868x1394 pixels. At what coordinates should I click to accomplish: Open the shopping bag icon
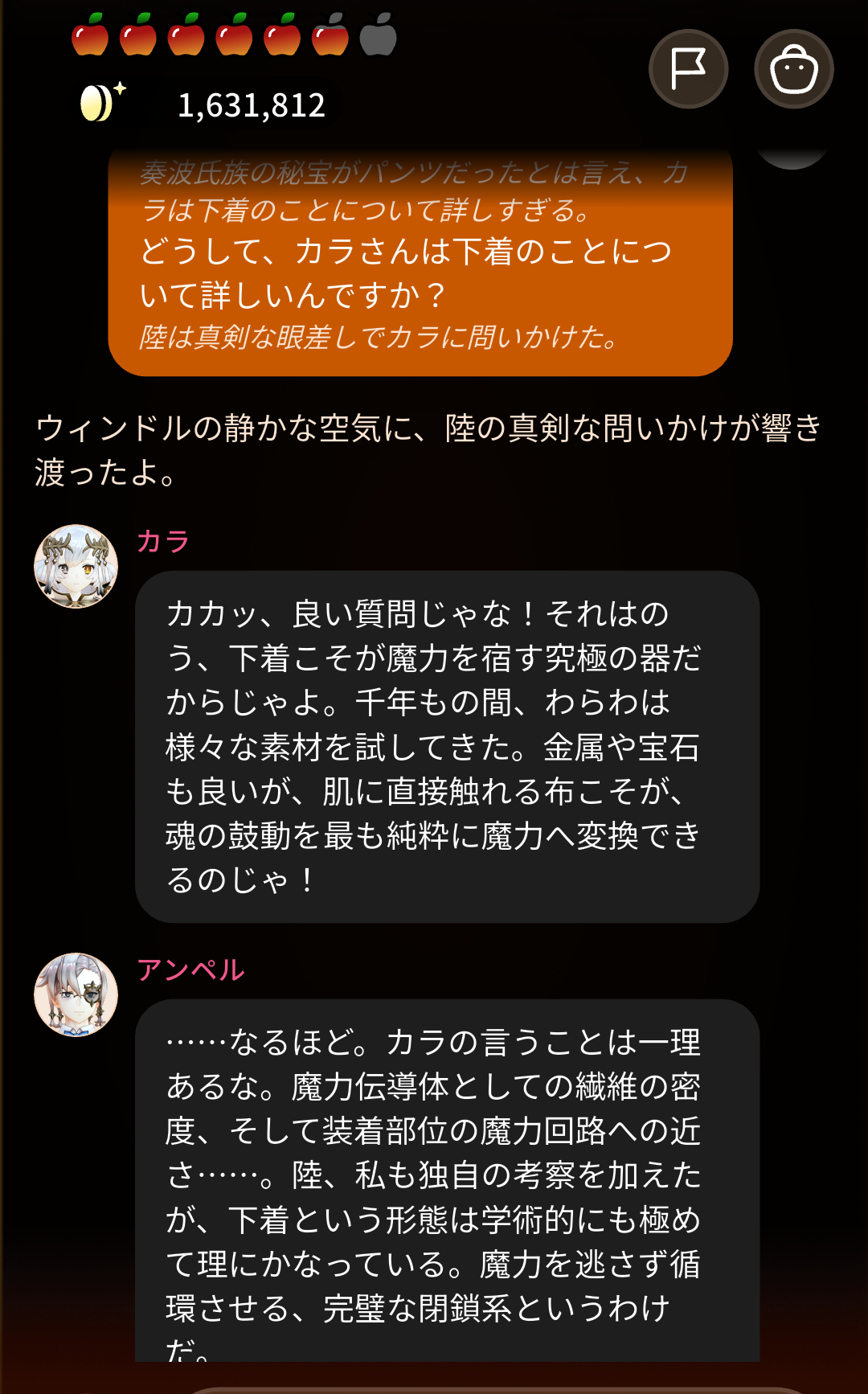[x=793, y=69]
